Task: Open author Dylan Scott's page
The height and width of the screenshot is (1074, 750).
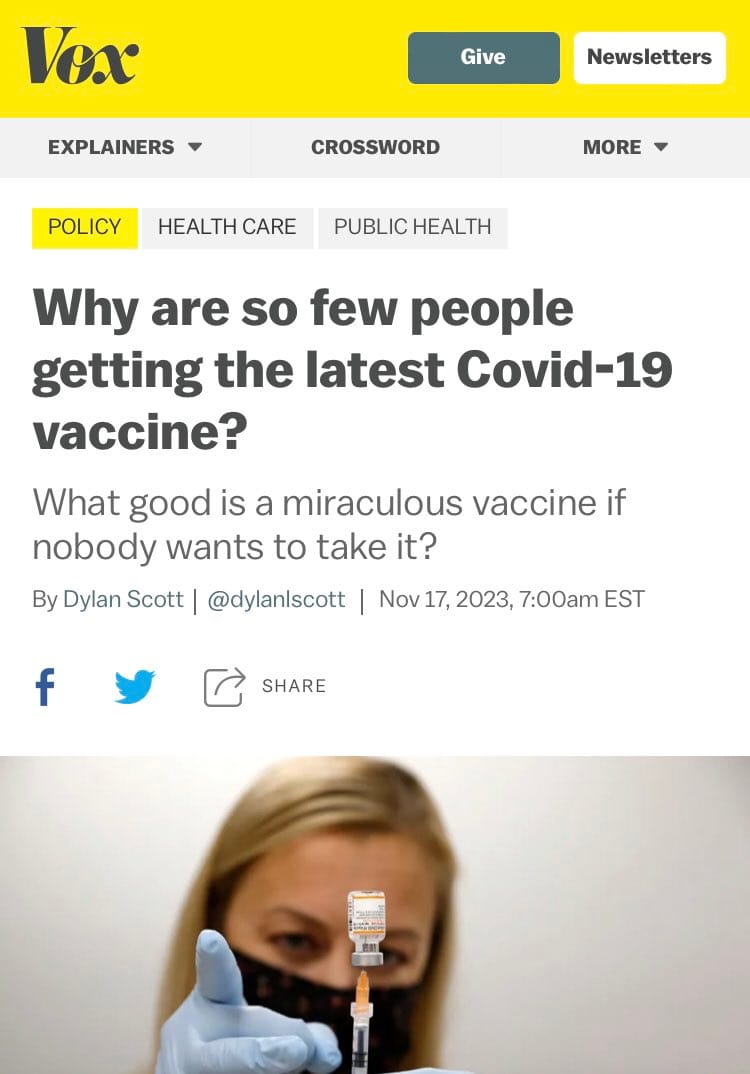Action: (x=123, y=599)
